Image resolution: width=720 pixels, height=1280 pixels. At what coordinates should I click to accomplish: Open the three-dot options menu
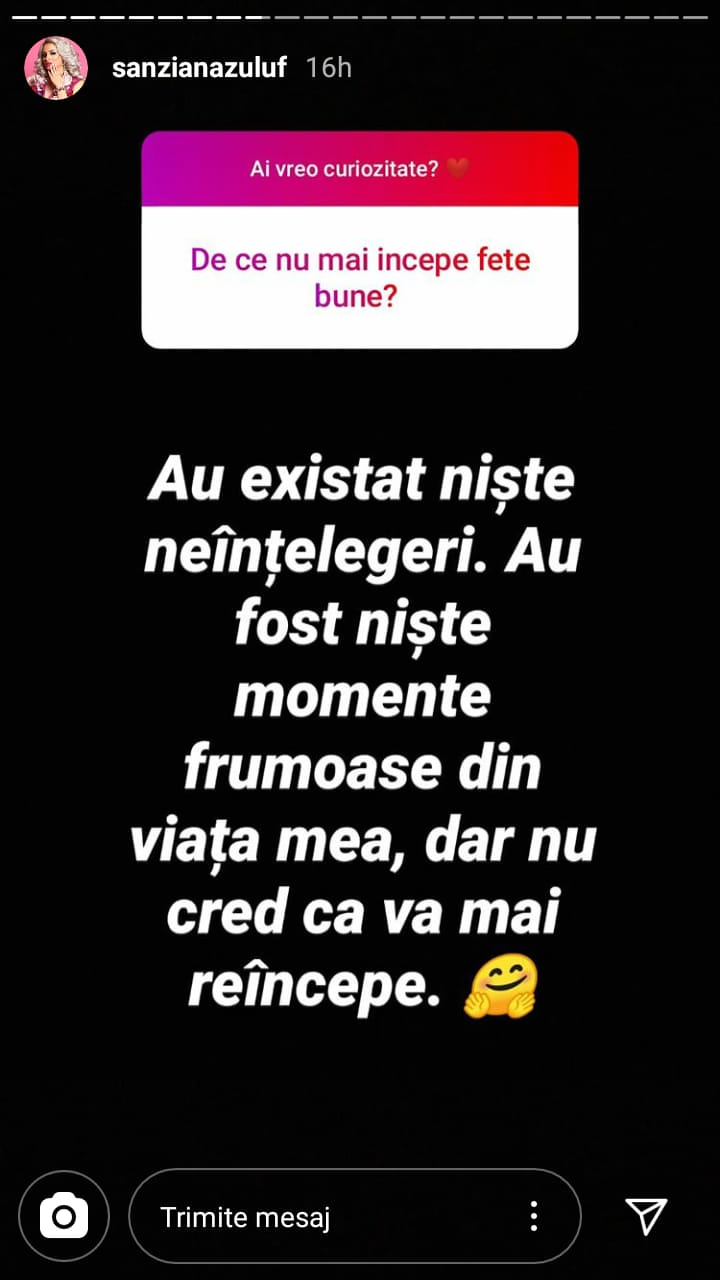click(534, 1217)
